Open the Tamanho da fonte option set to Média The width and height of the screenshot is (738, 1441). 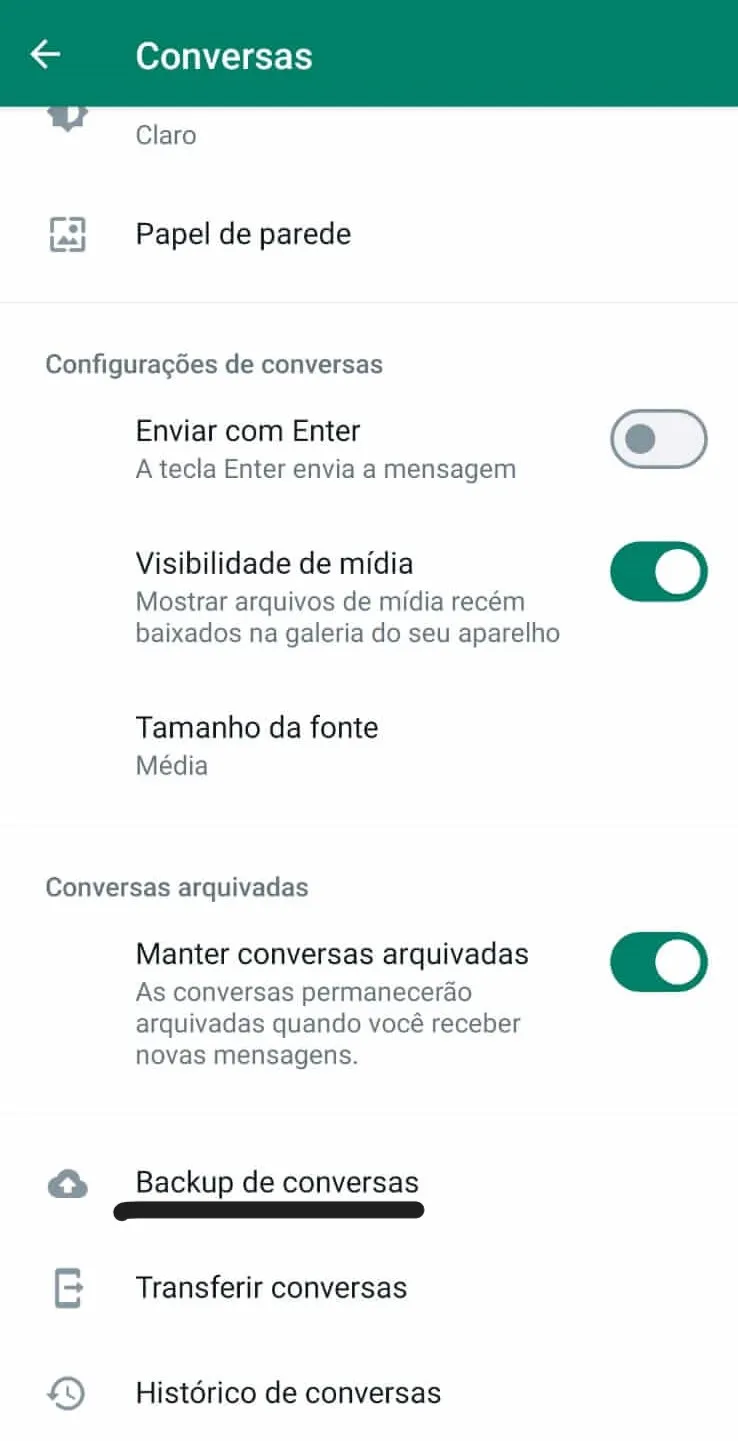tap(257, 745)
